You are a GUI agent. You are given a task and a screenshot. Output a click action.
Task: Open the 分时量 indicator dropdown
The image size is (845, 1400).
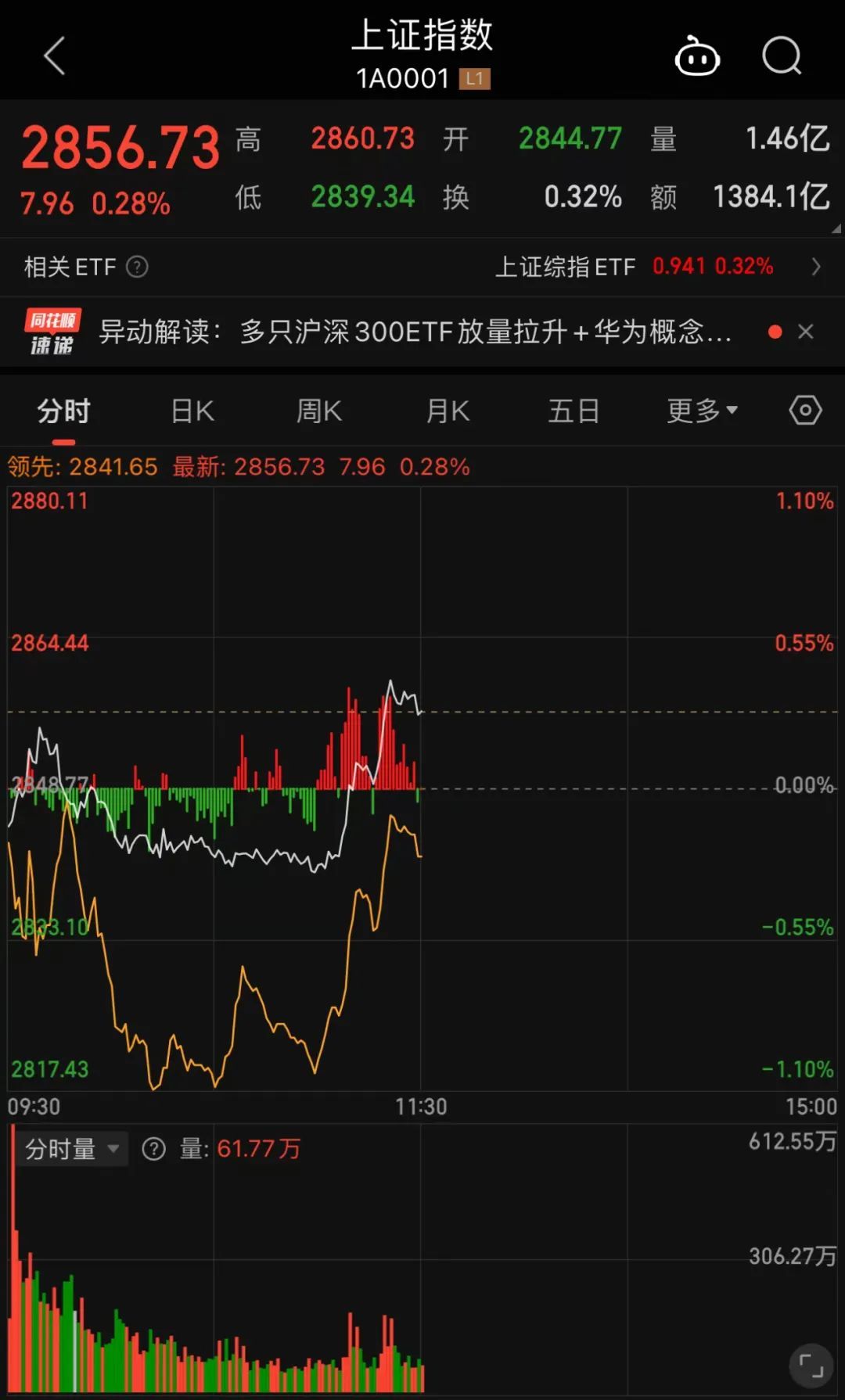72,1149
